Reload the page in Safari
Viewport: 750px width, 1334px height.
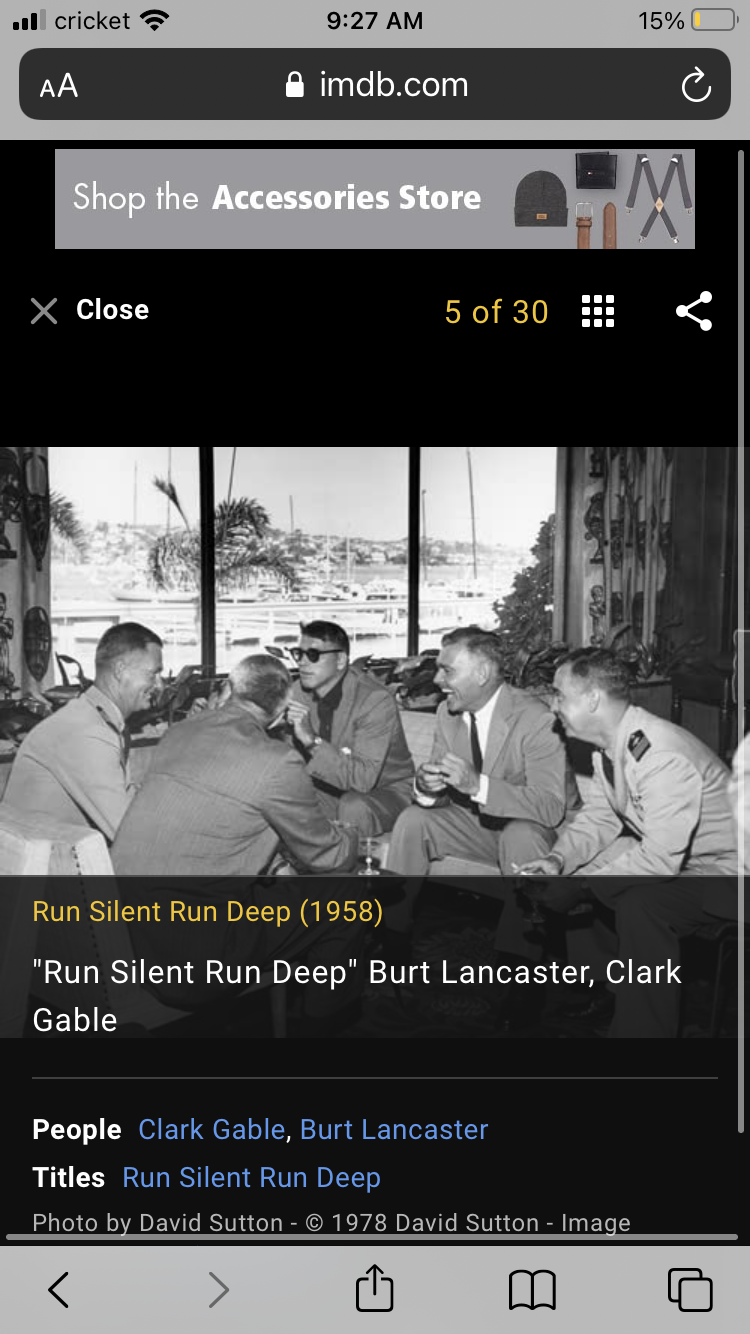click(696, 86)
